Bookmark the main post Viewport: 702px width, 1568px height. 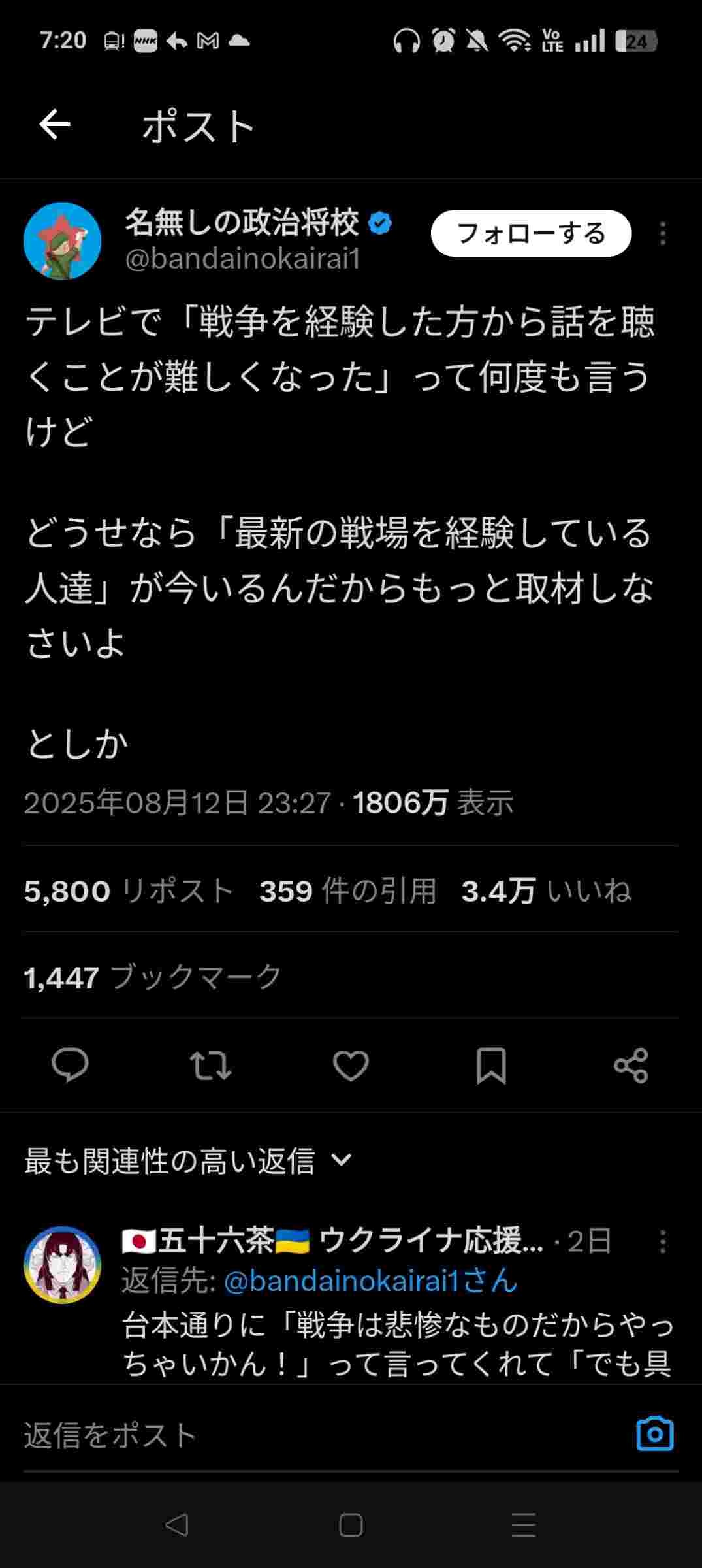coord(491,1066)
